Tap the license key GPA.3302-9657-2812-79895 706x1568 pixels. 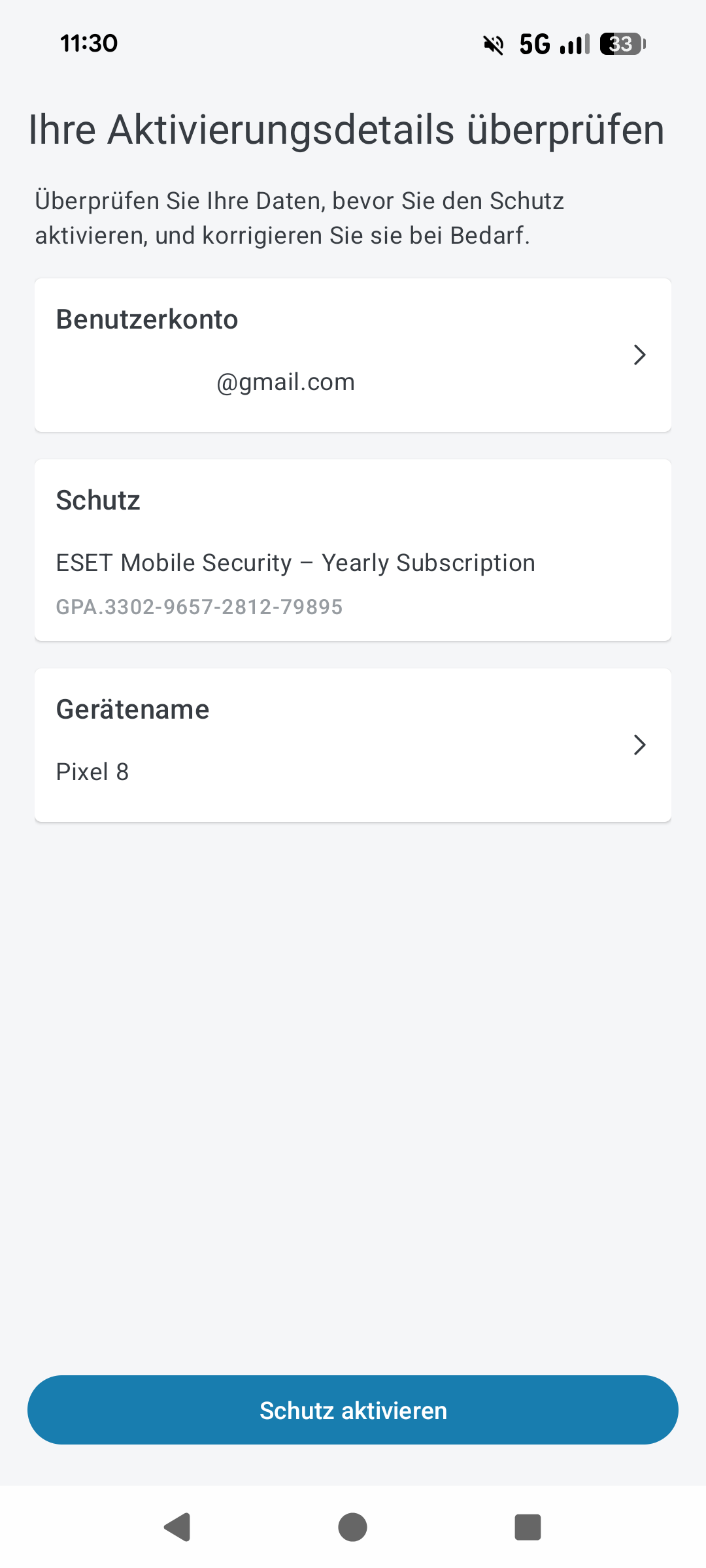199,607
